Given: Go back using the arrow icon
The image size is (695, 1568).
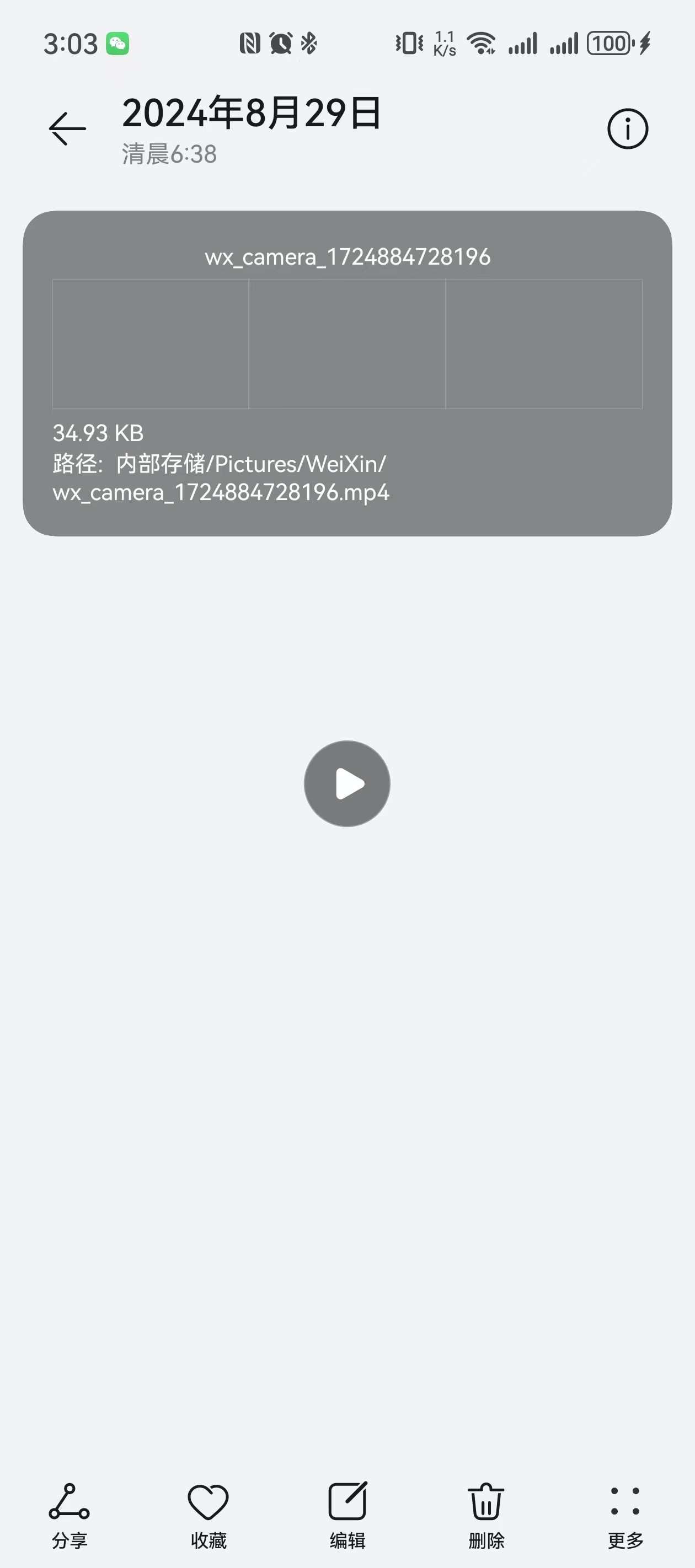Looking at the screenshot, I should coord(67,128).
